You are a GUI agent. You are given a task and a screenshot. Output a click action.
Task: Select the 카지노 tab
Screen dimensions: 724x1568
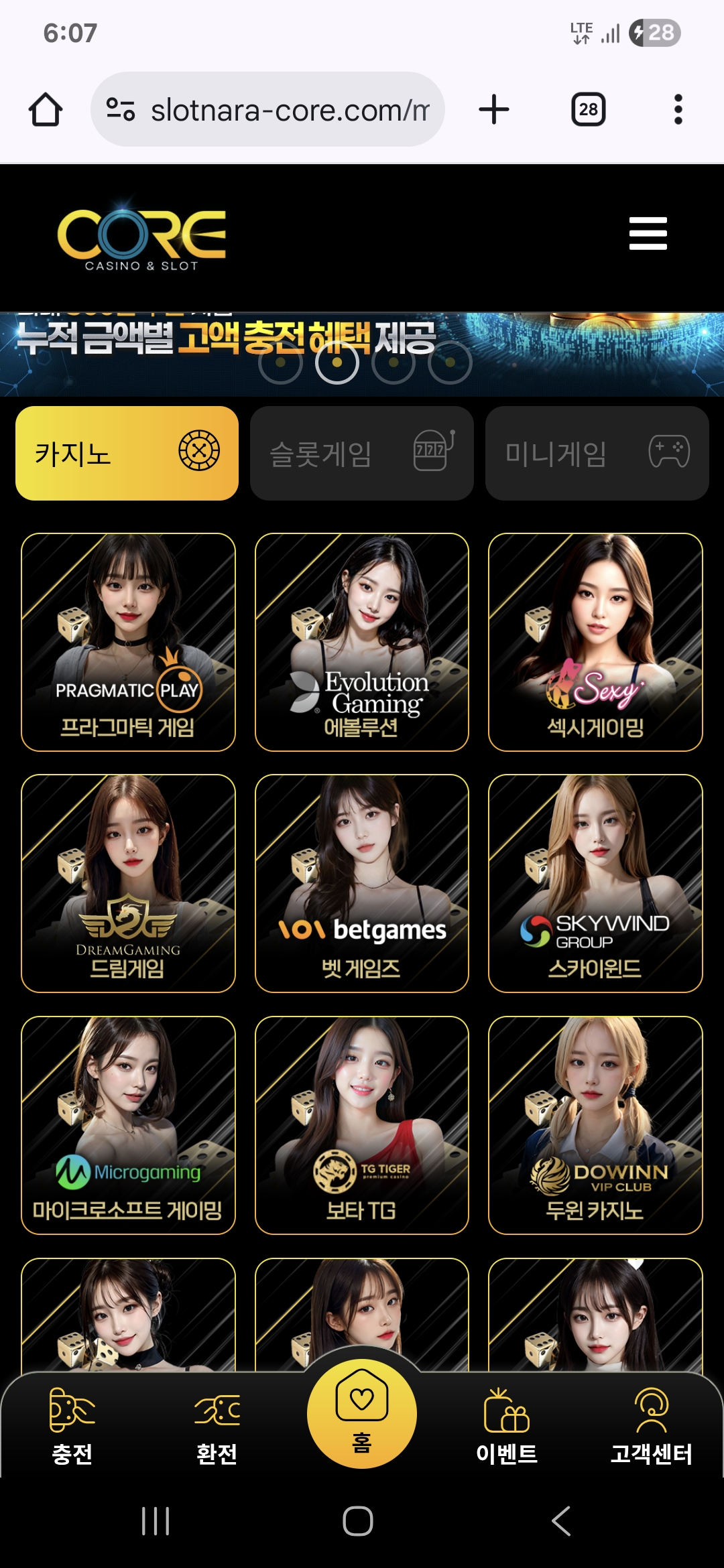click(127, 454)
